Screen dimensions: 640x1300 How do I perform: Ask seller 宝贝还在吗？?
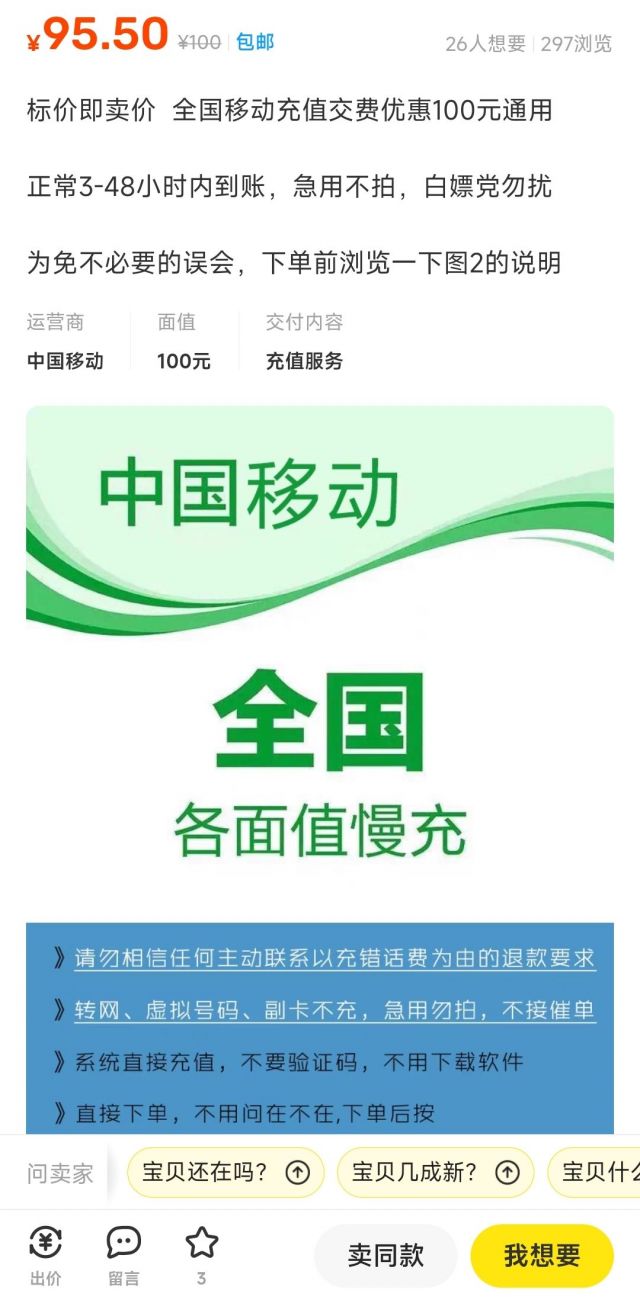tap(225, 1172)
